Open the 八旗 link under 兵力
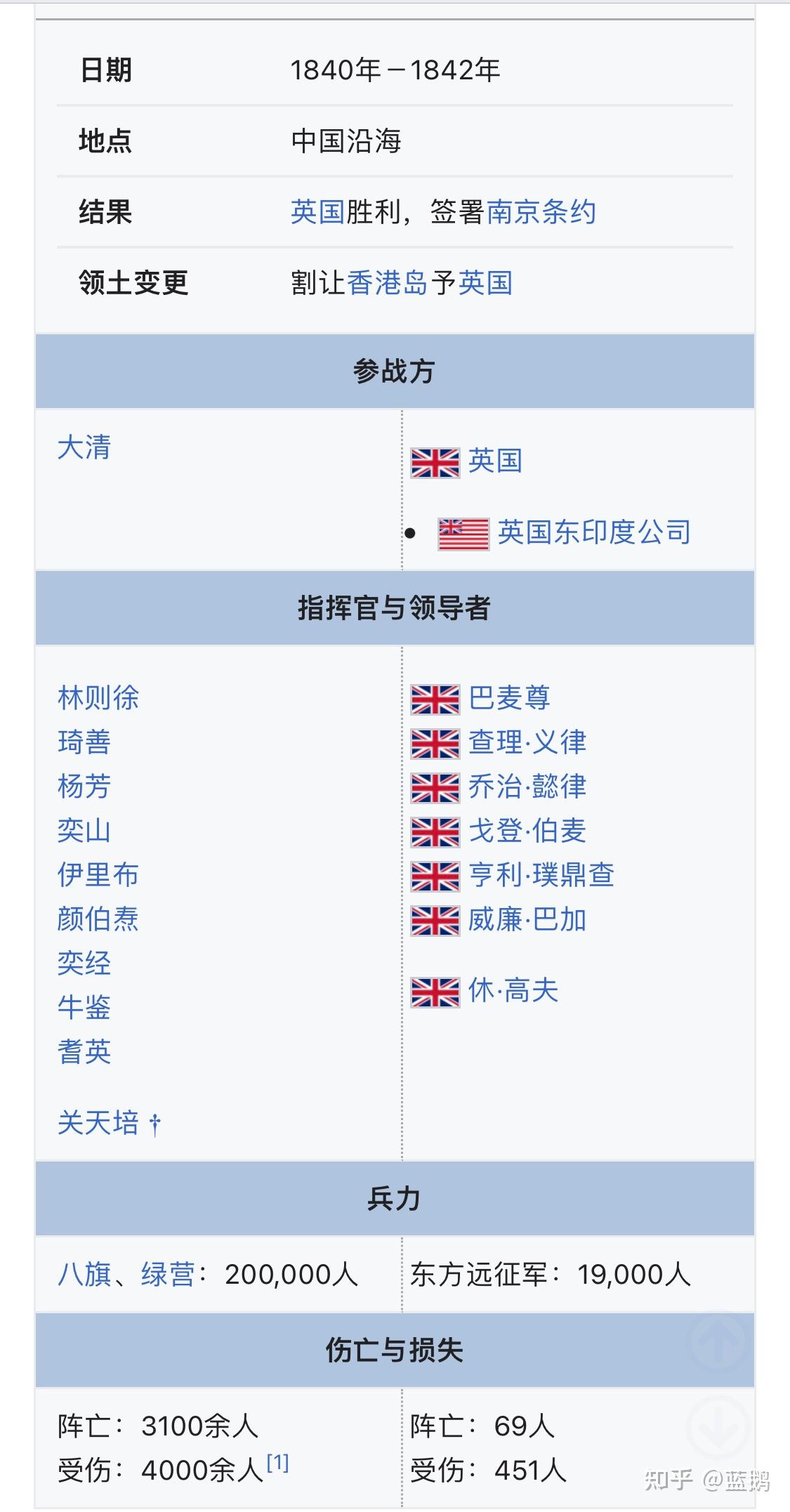The width and height of the screenshot is (790, 1512). tap(84, 1274)
